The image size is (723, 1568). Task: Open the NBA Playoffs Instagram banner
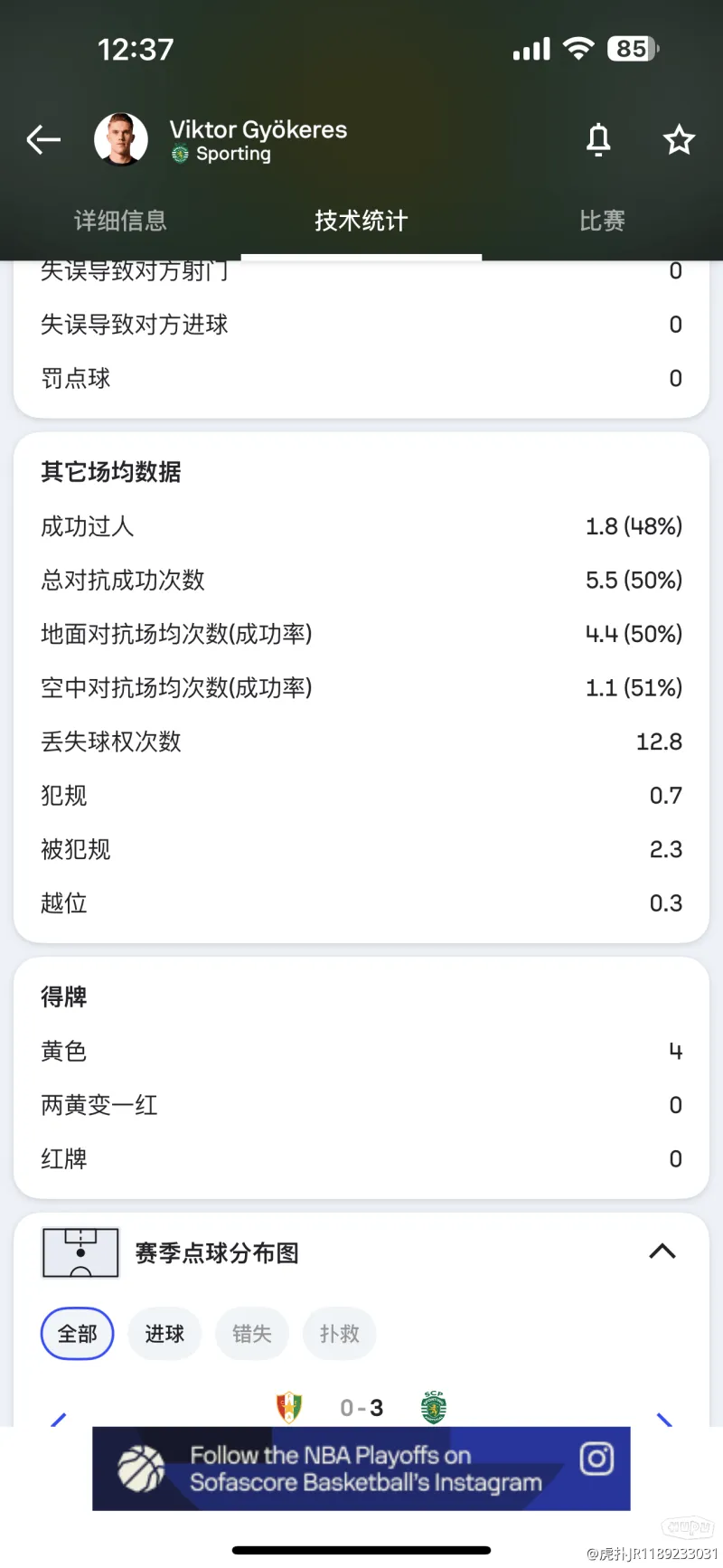pyautogui.click(x=361, y=1469)
